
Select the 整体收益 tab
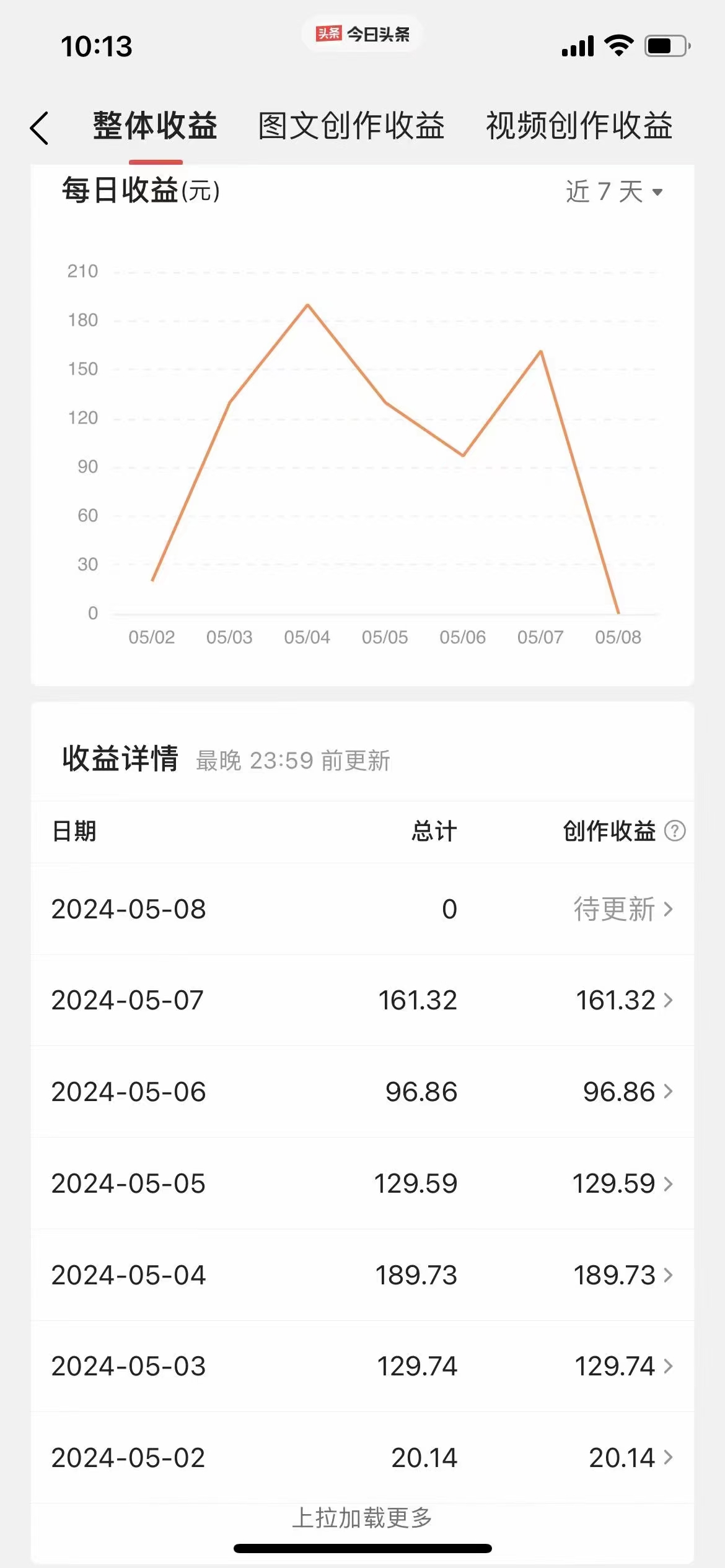155,126
